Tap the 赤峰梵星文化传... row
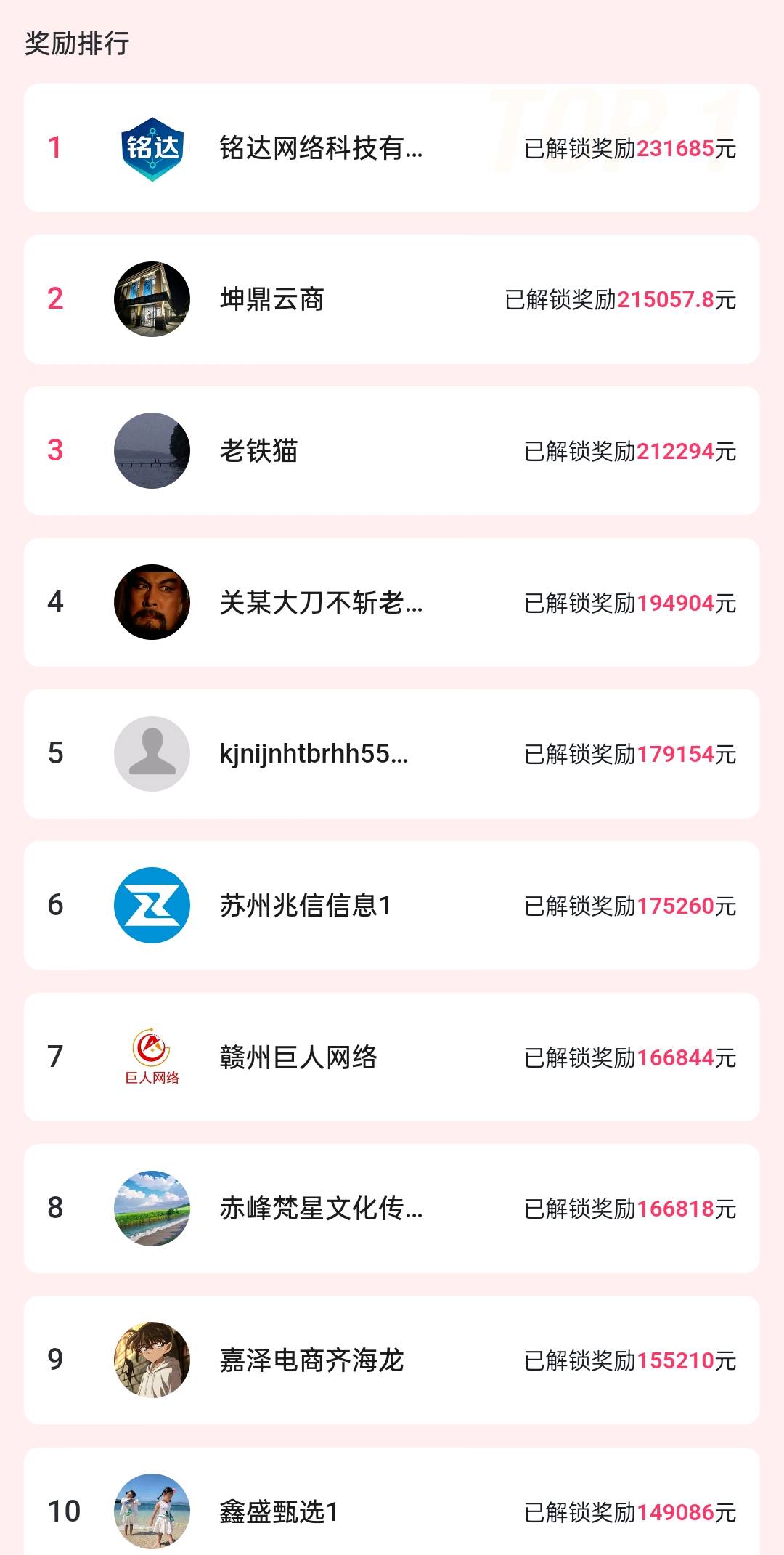This screenshot has width=784, height=1555. pos(392,1209)
